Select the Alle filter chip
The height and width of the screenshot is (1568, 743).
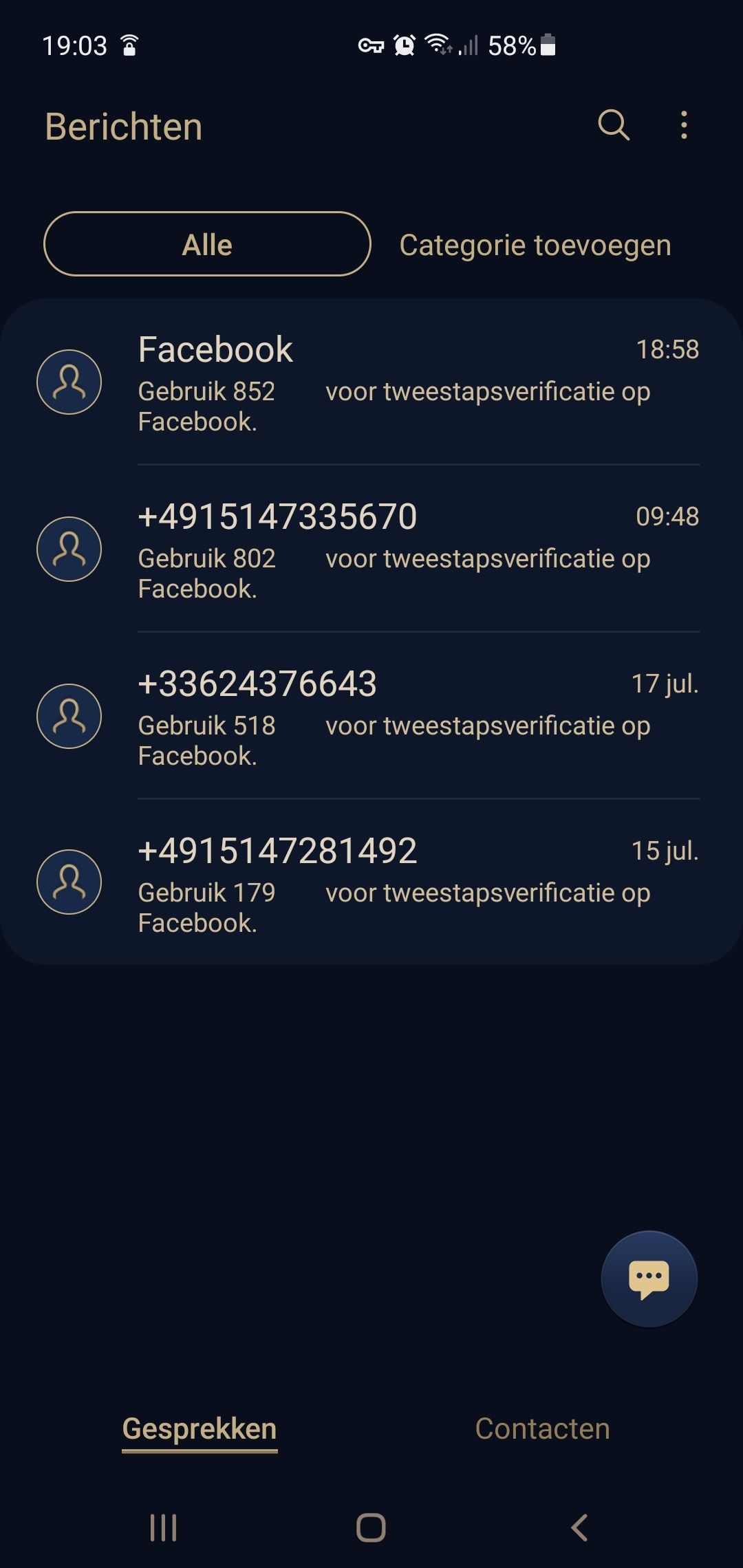[x=205, y=244]
